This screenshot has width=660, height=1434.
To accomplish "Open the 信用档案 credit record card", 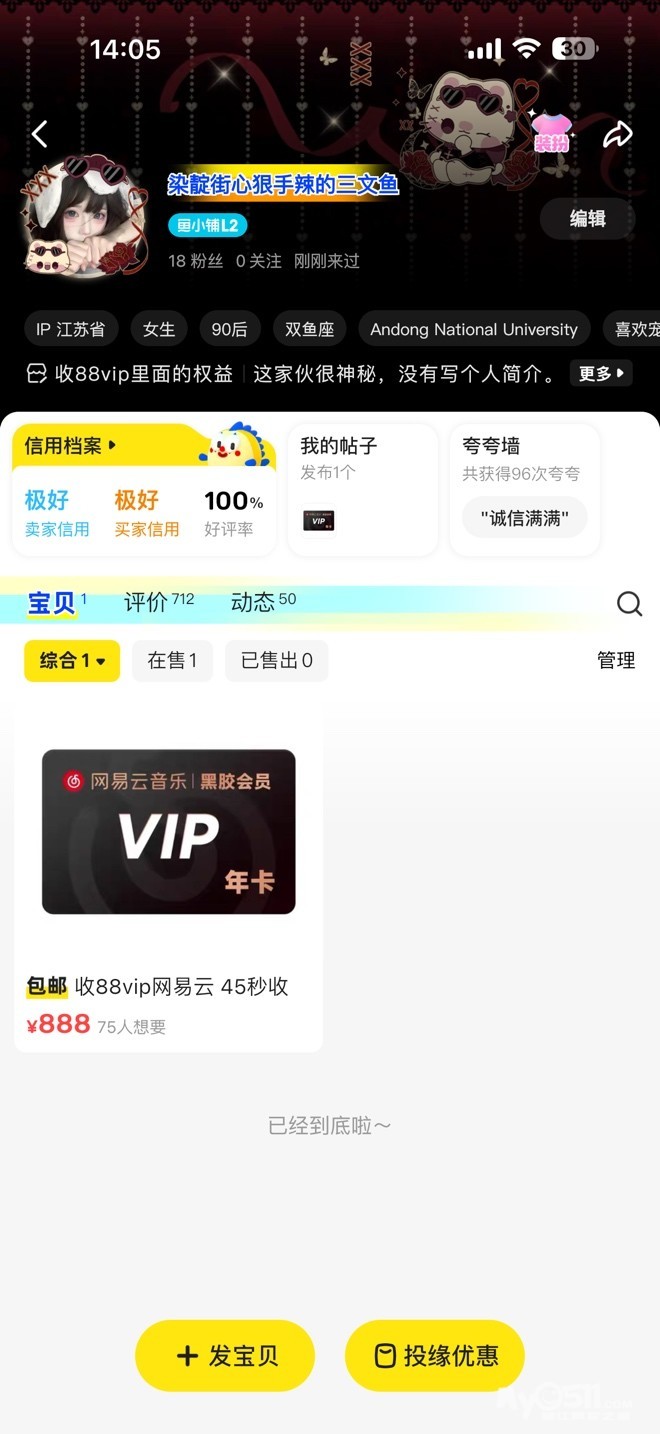I will (144, 489).
